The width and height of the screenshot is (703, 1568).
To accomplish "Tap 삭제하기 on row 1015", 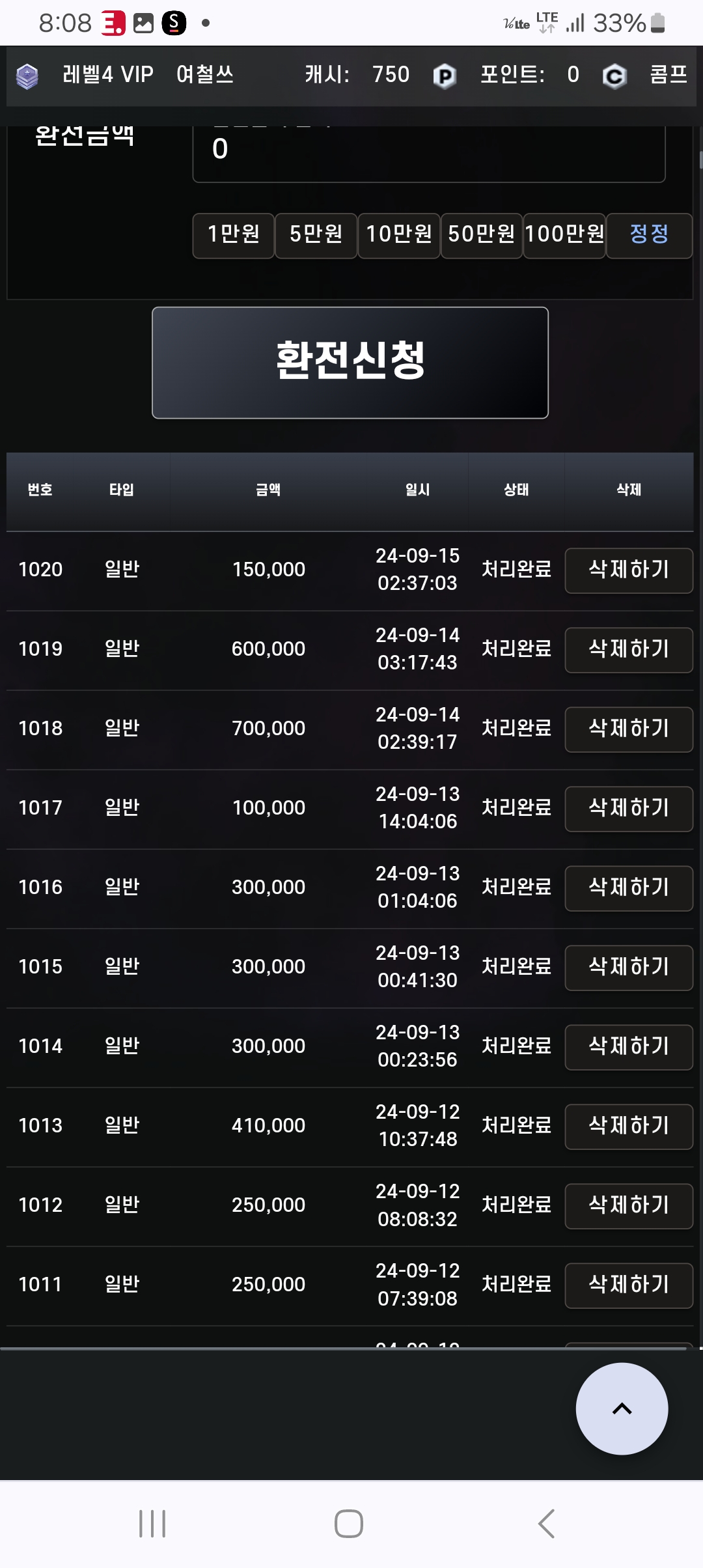I will pos(629,968).
